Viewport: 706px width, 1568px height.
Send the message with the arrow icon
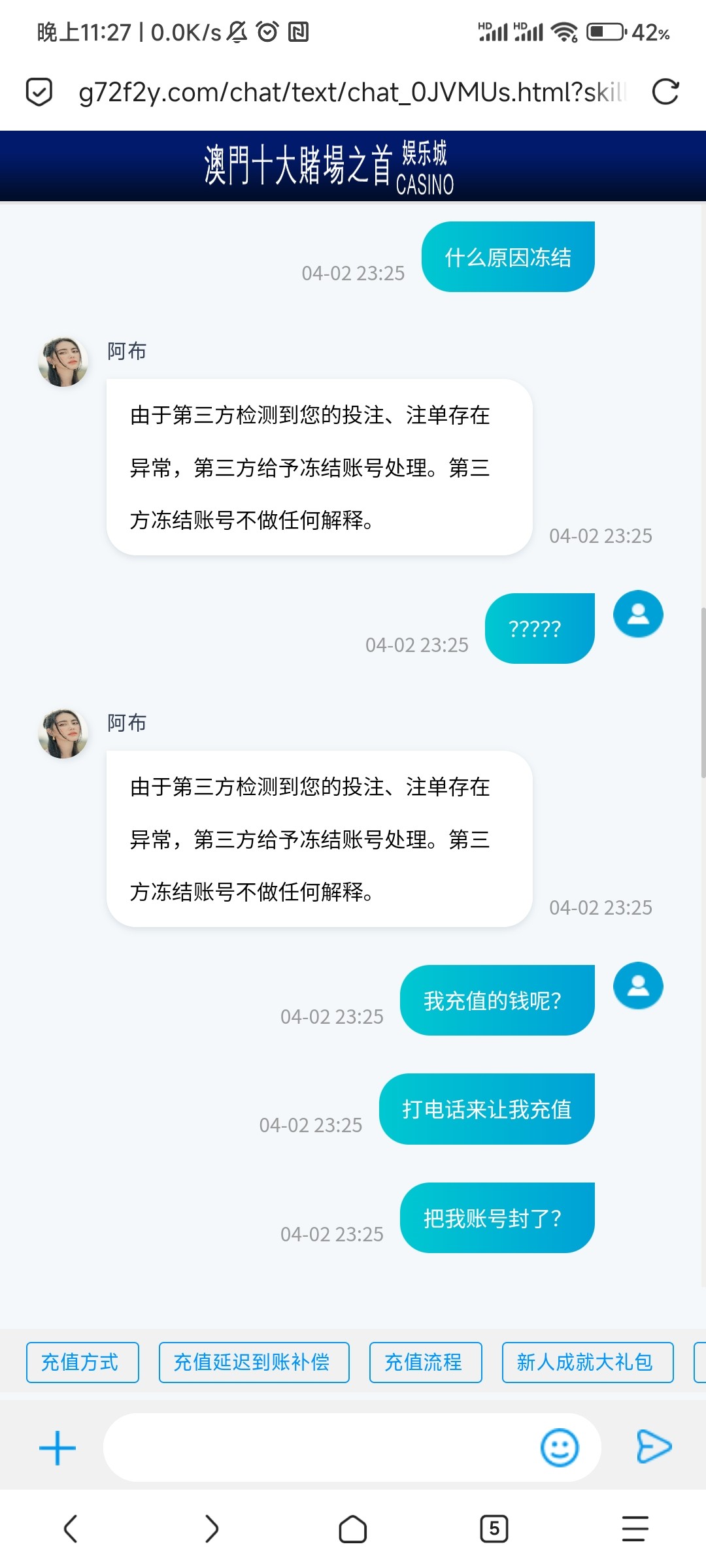click(654, 1446)
